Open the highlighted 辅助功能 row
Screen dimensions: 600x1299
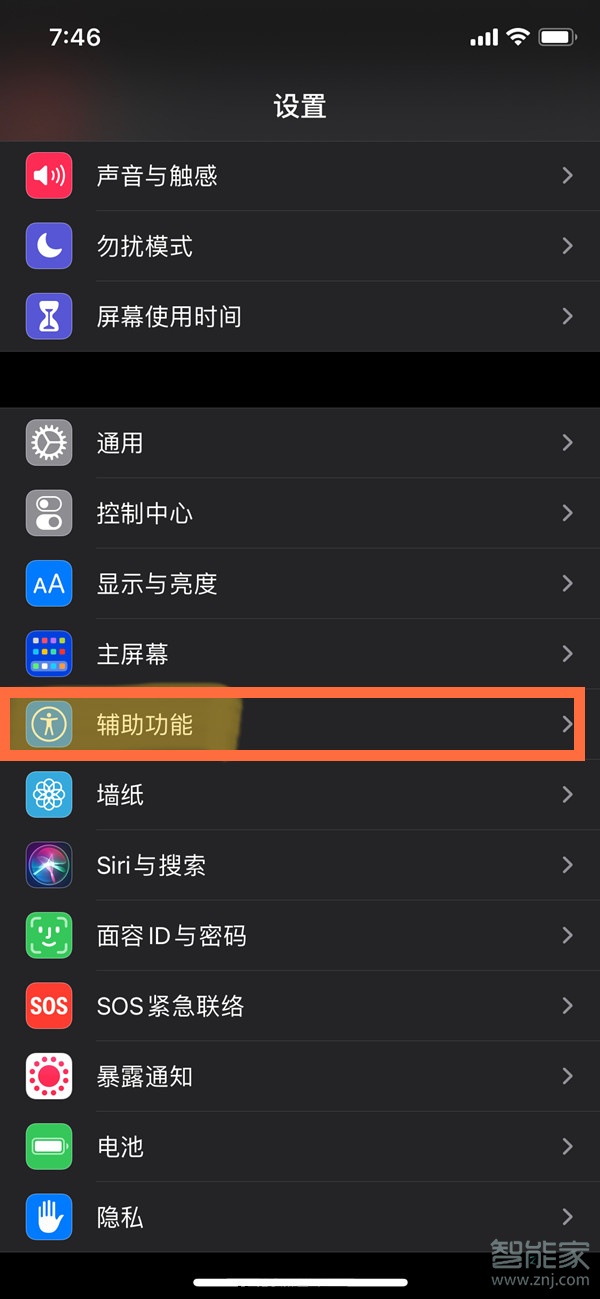pyautogui.click(x=300, y=724)
